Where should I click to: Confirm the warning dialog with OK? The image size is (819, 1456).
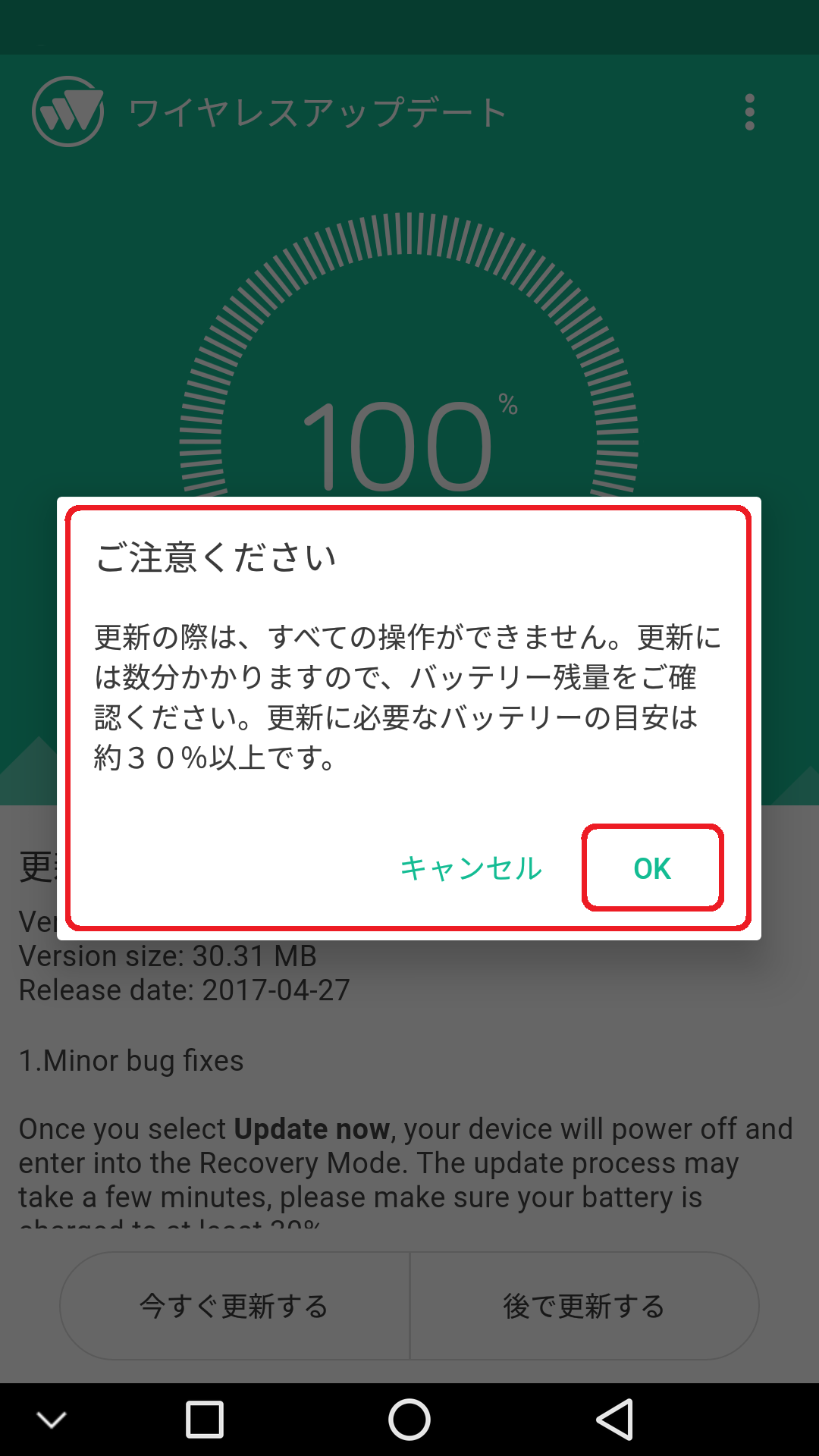[x=652, y=868]
